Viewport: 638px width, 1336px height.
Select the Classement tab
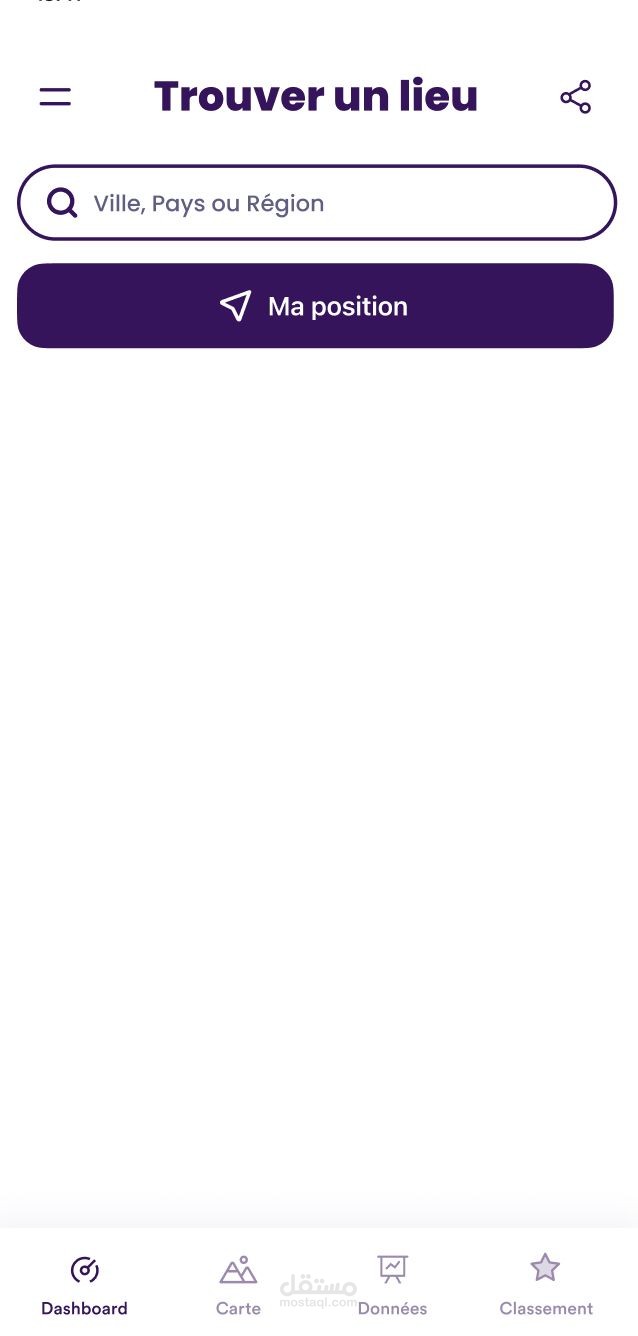coord(545,1285)
